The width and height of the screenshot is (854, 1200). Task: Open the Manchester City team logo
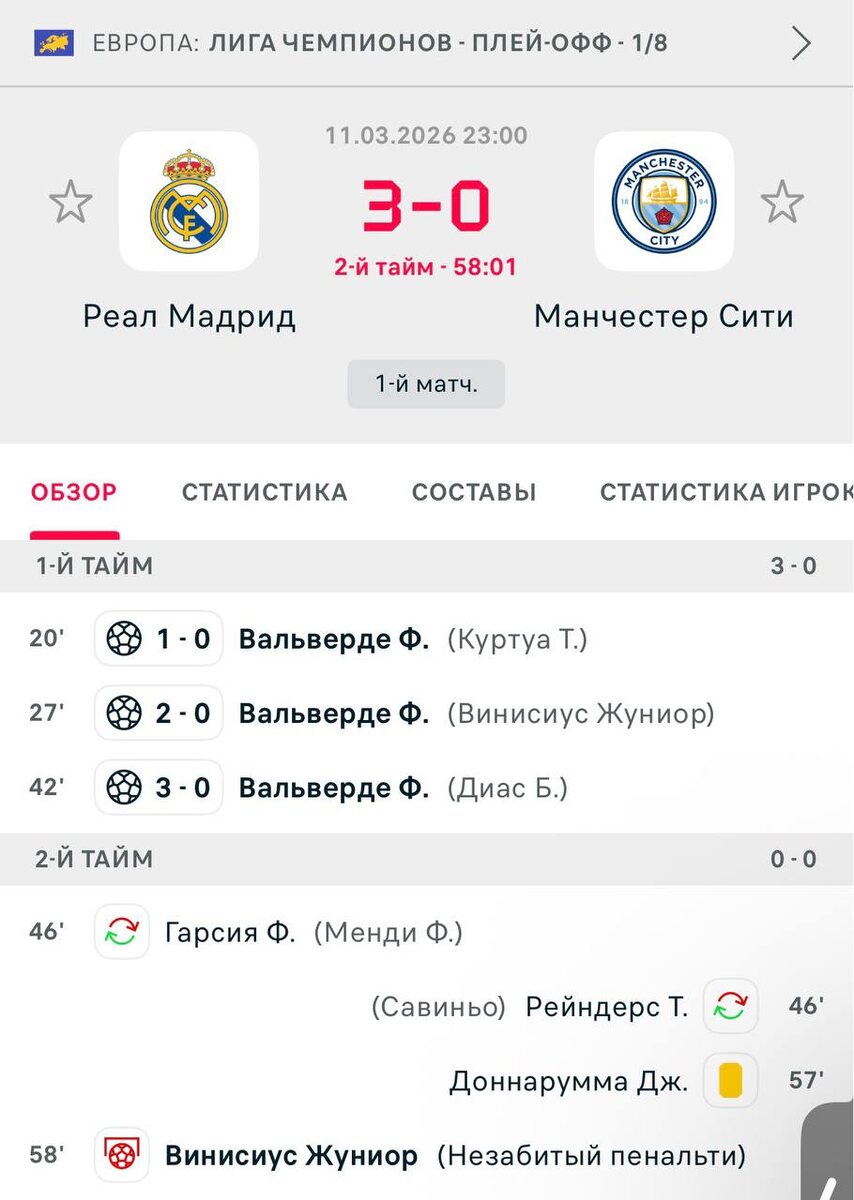click(664, 202)
